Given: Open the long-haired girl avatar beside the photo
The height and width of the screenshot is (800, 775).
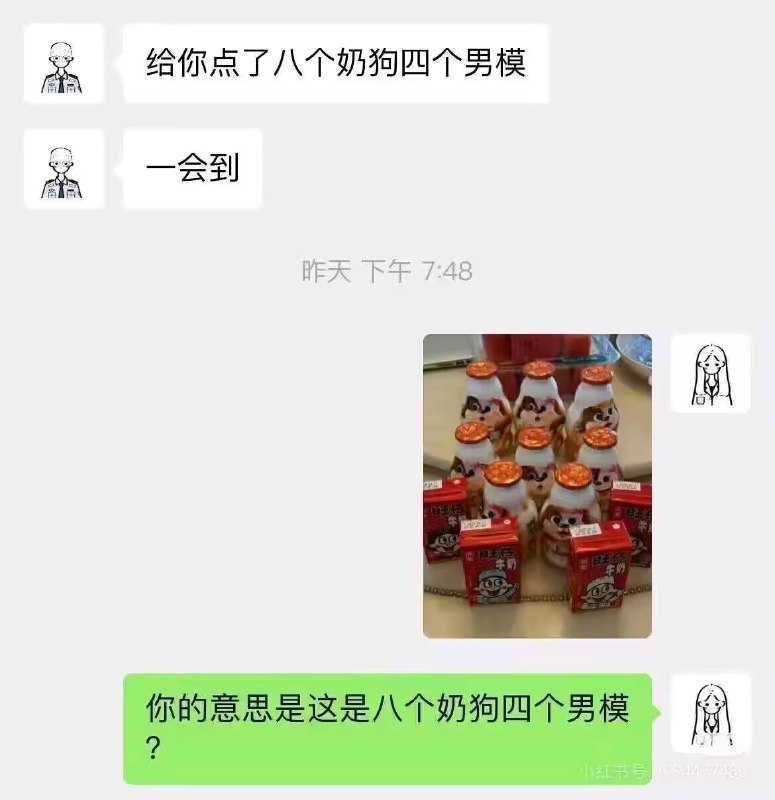Looking at the screenshot, I should coord(710,372).
